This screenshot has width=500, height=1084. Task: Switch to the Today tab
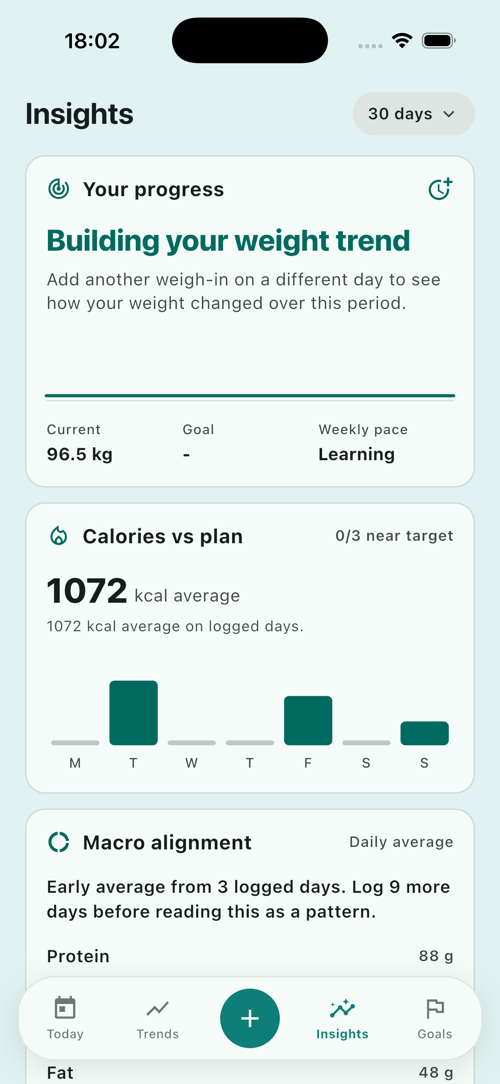pyautogui.click(x=65, y=1018)
